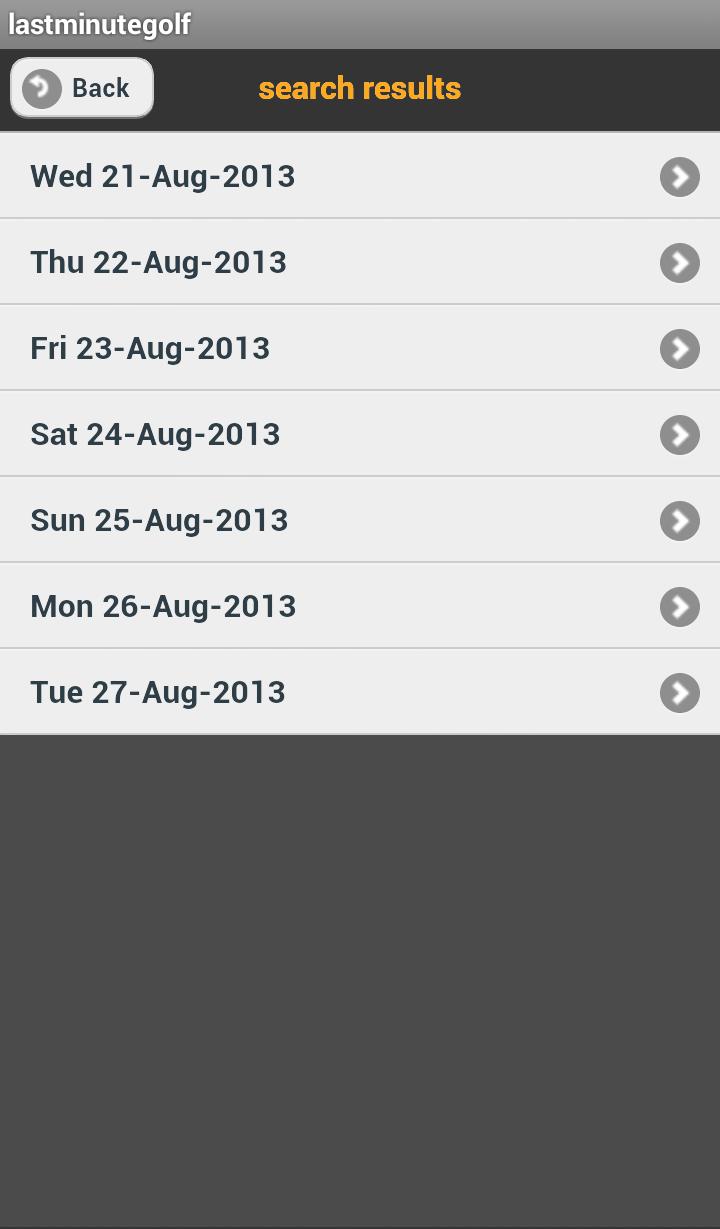Open the Sun 25-Aug-2013 entry
The height and width of the screenshot is (1229, 720).
pyautogui.click(x=360, y=520)
